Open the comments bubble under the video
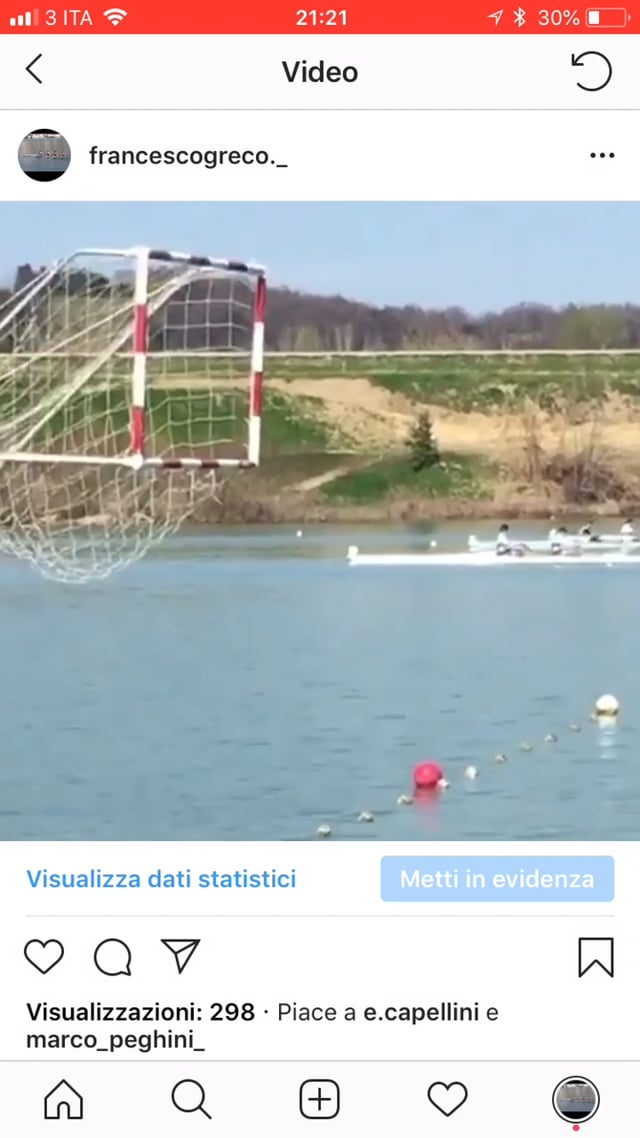Viewport: 640px width, 1138px height. coord(112,957)
